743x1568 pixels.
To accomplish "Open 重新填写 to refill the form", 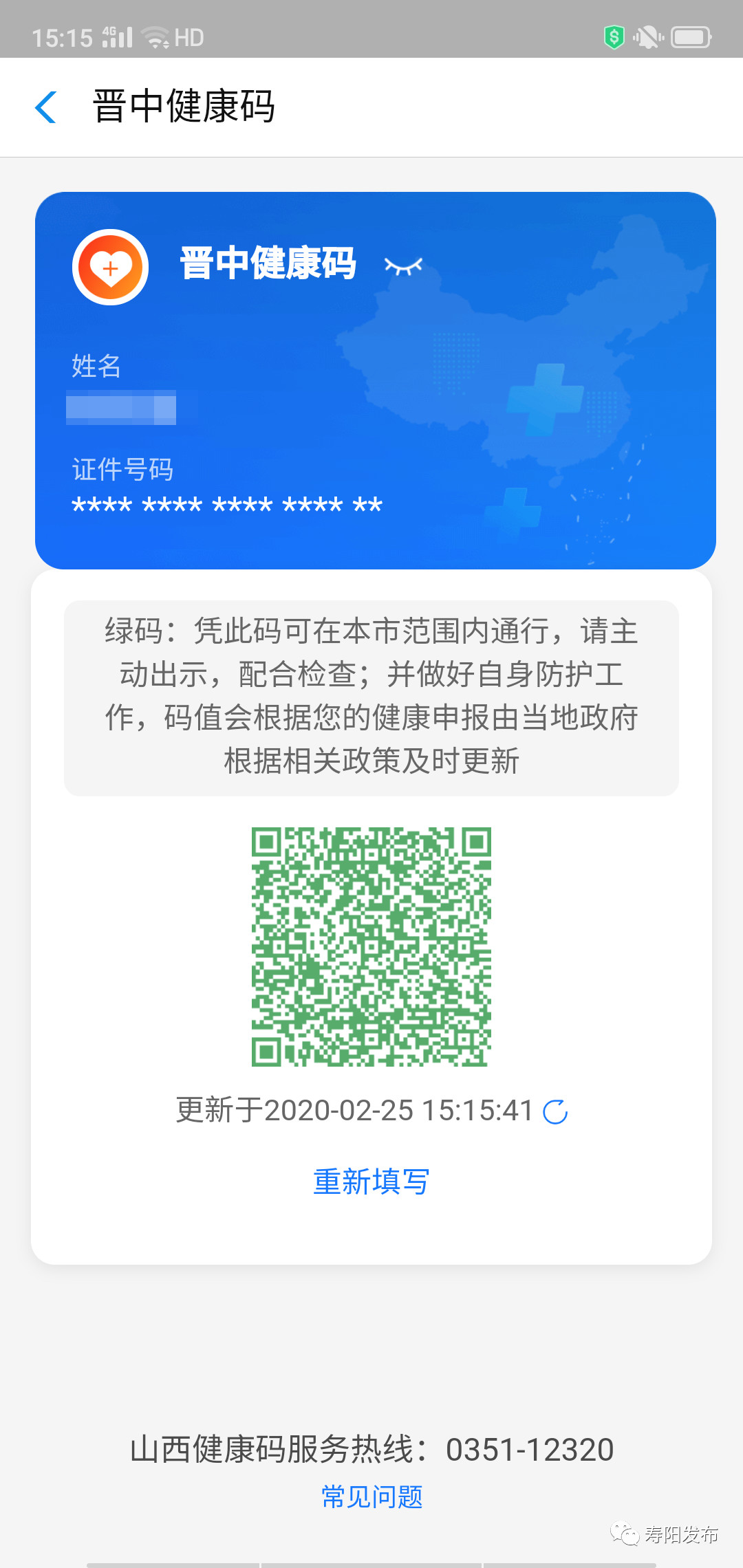I will pyautogui.click(x=371, y=1182).
